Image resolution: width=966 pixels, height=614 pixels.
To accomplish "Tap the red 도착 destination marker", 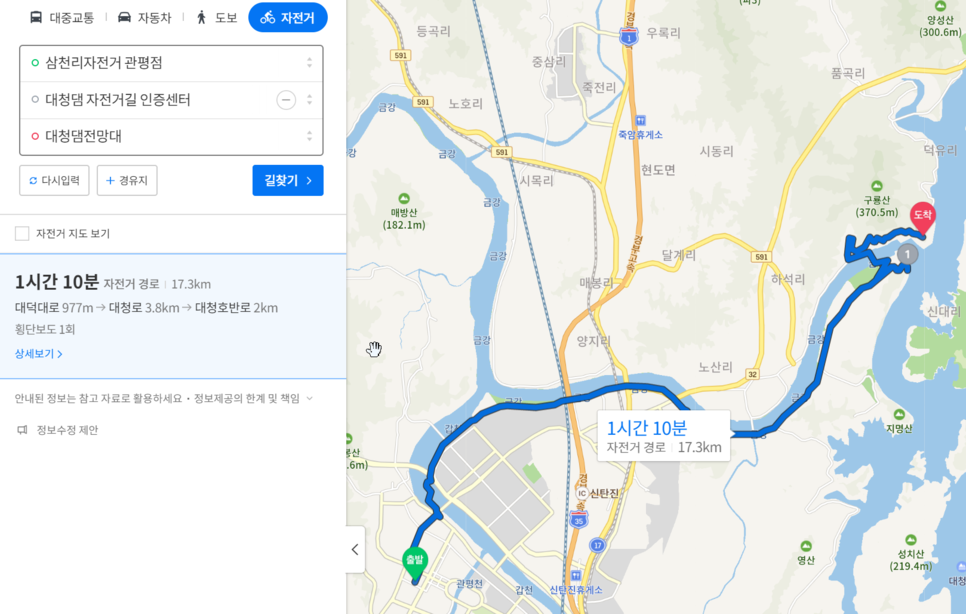I will [922, 216].
